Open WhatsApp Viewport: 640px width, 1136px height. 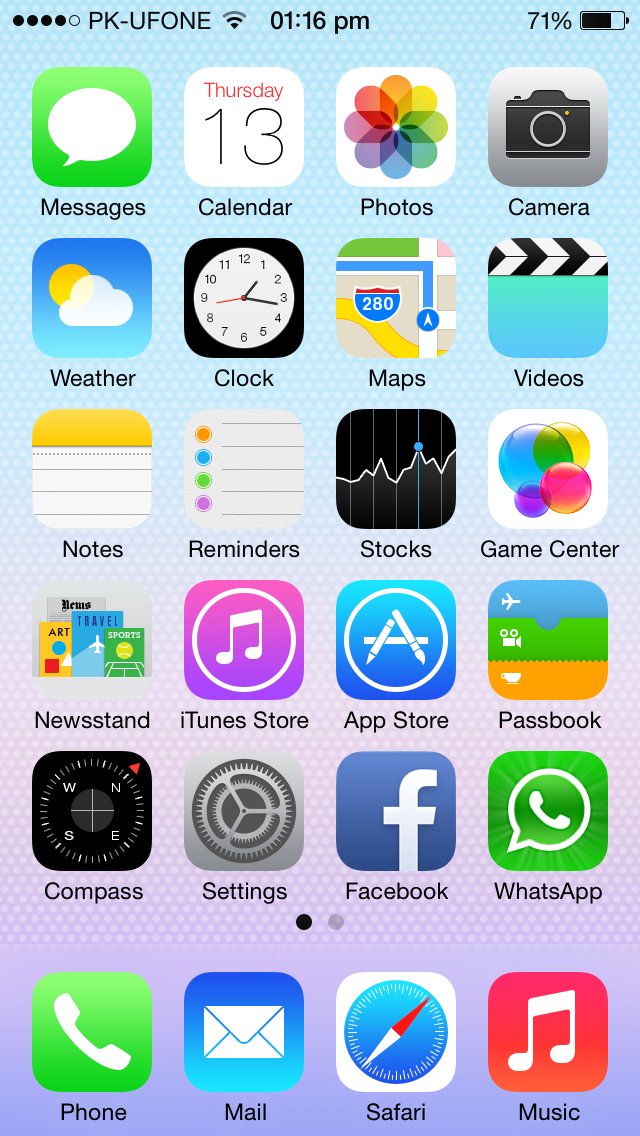pos(548,811)
